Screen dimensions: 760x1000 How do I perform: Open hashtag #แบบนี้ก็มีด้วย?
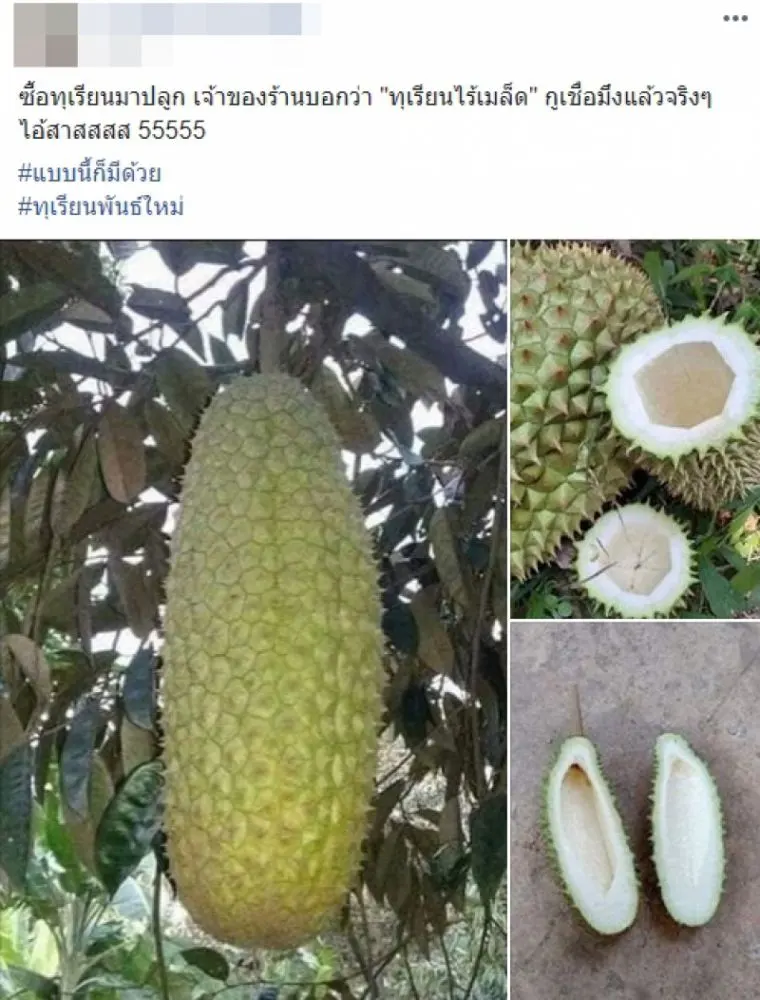(x=90, y=173)
